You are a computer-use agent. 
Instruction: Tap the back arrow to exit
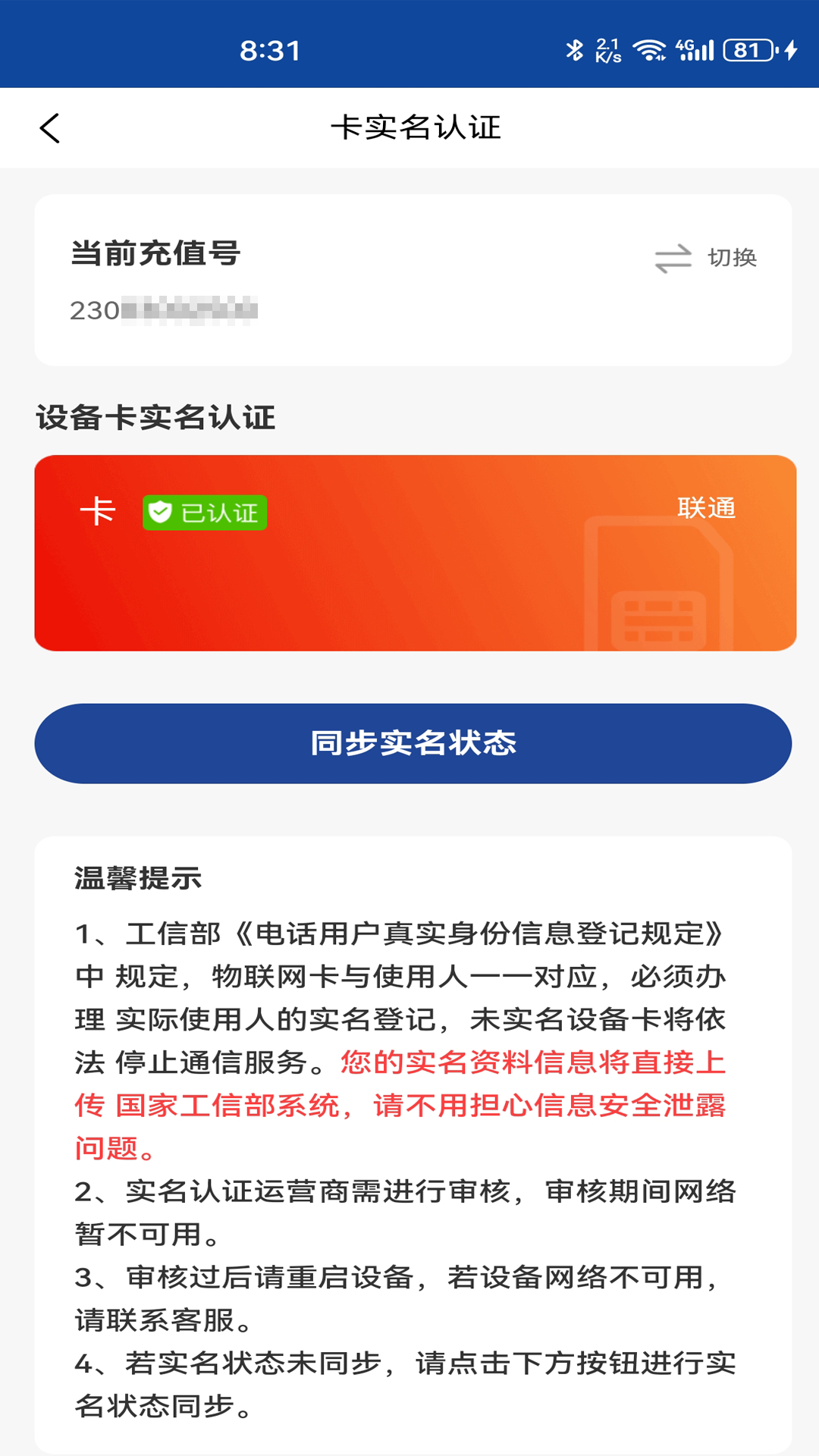point(50,127)
